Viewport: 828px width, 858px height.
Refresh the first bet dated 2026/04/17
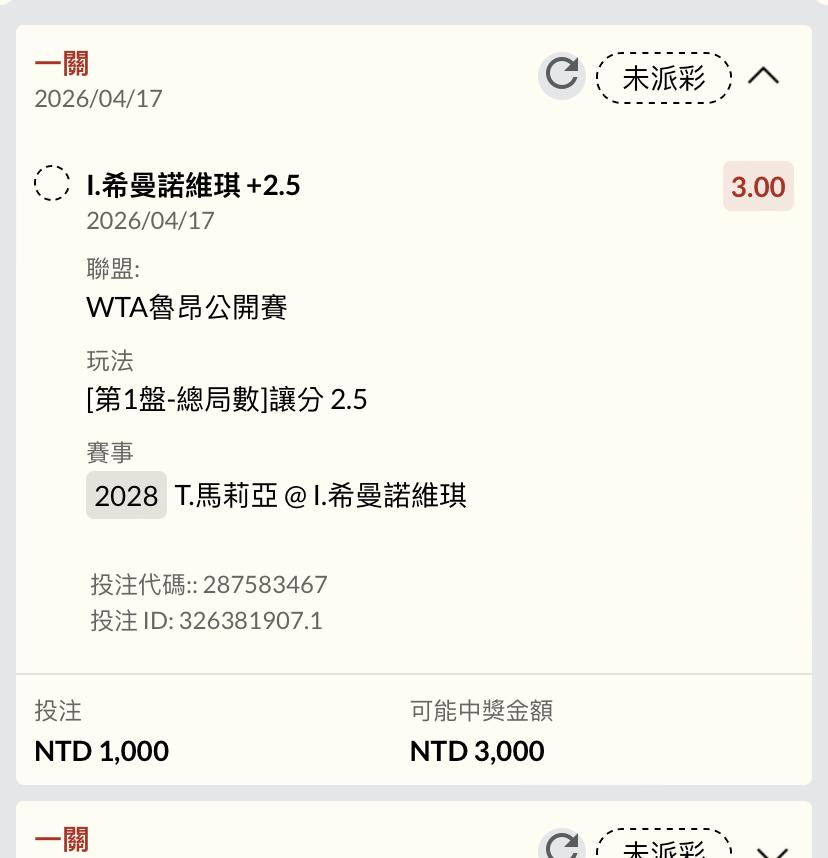[562, 76]
